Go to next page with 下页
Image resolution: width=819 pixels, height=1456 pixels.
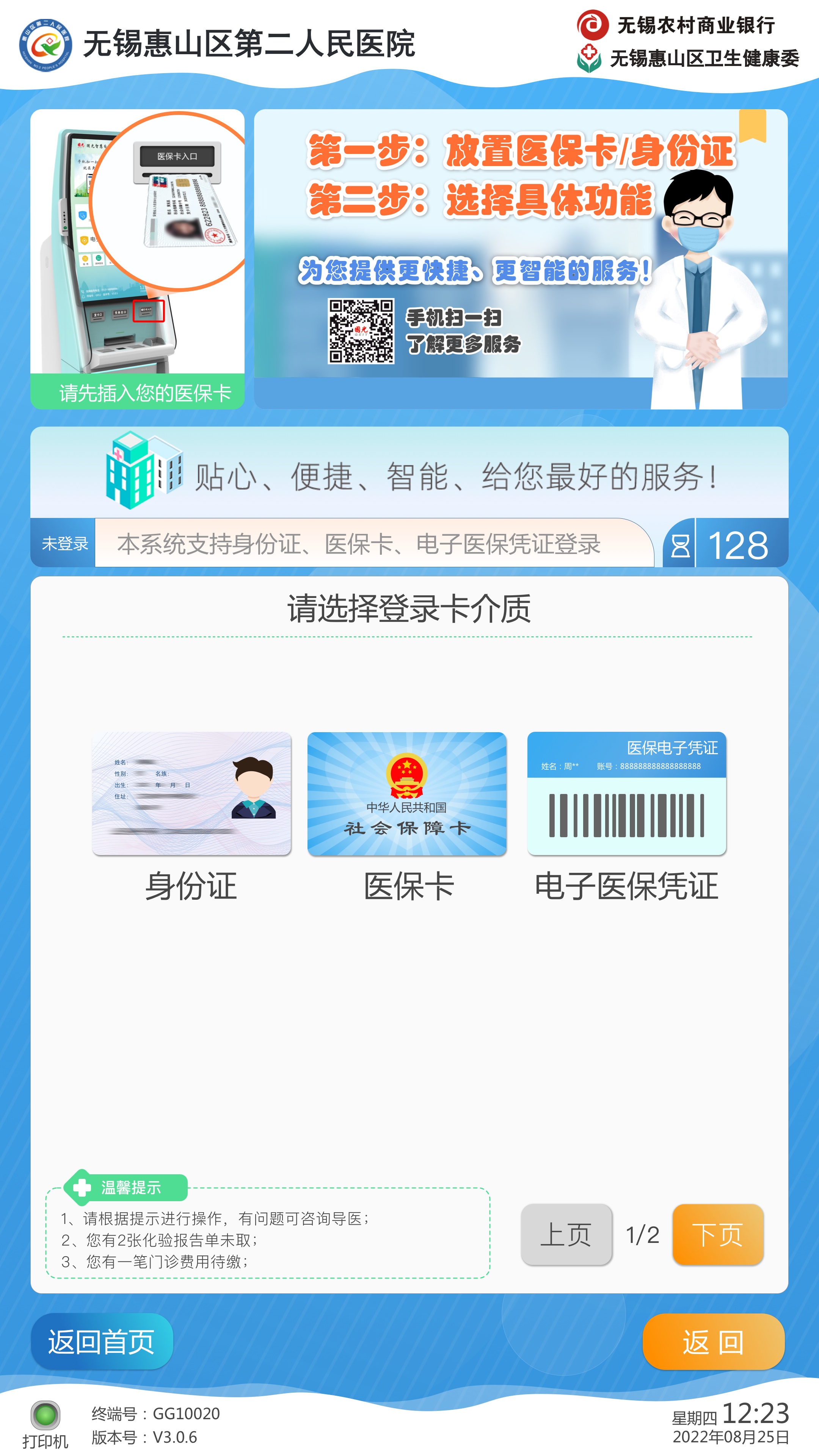[x=717, y=1235]
